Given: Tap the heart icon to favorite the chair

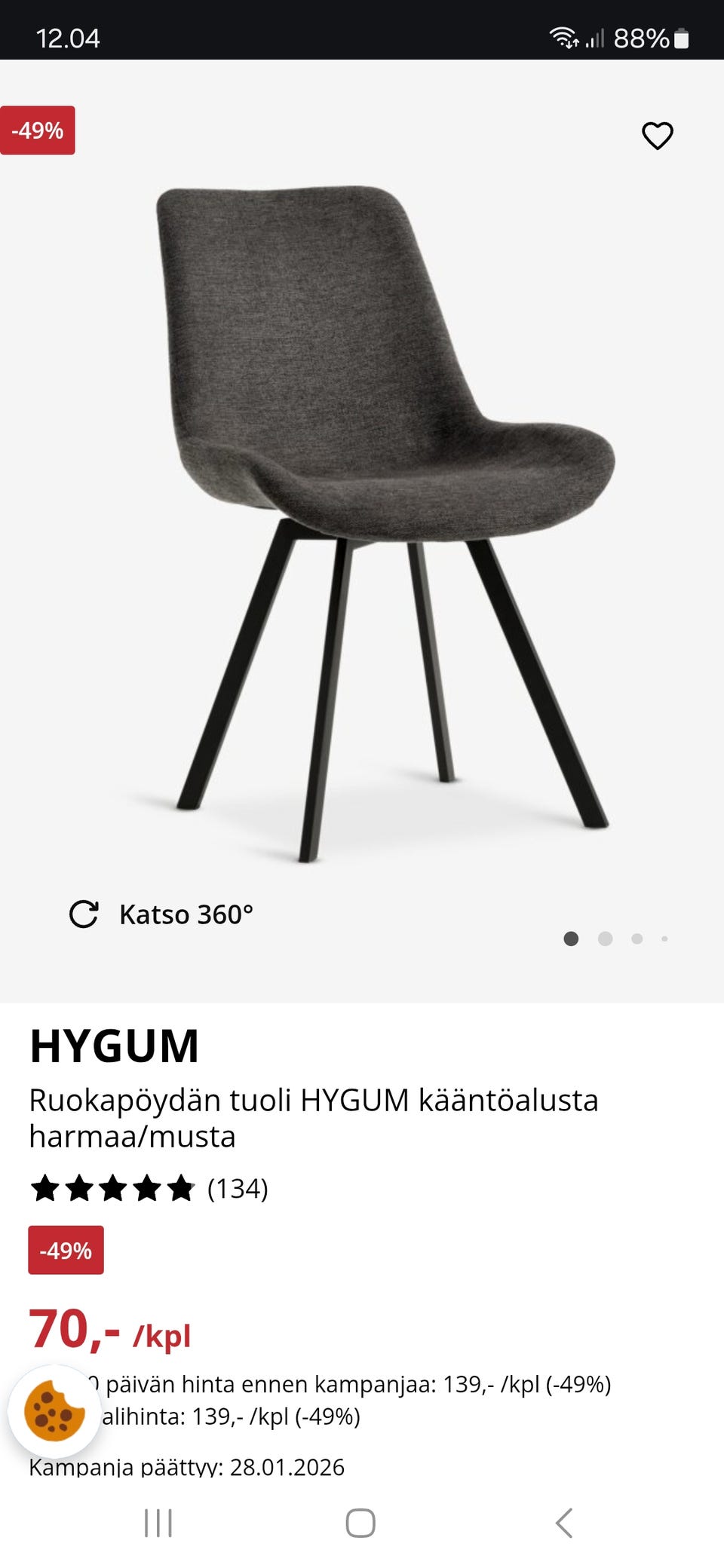Looking at the screenshot, I should coord(657,135).
